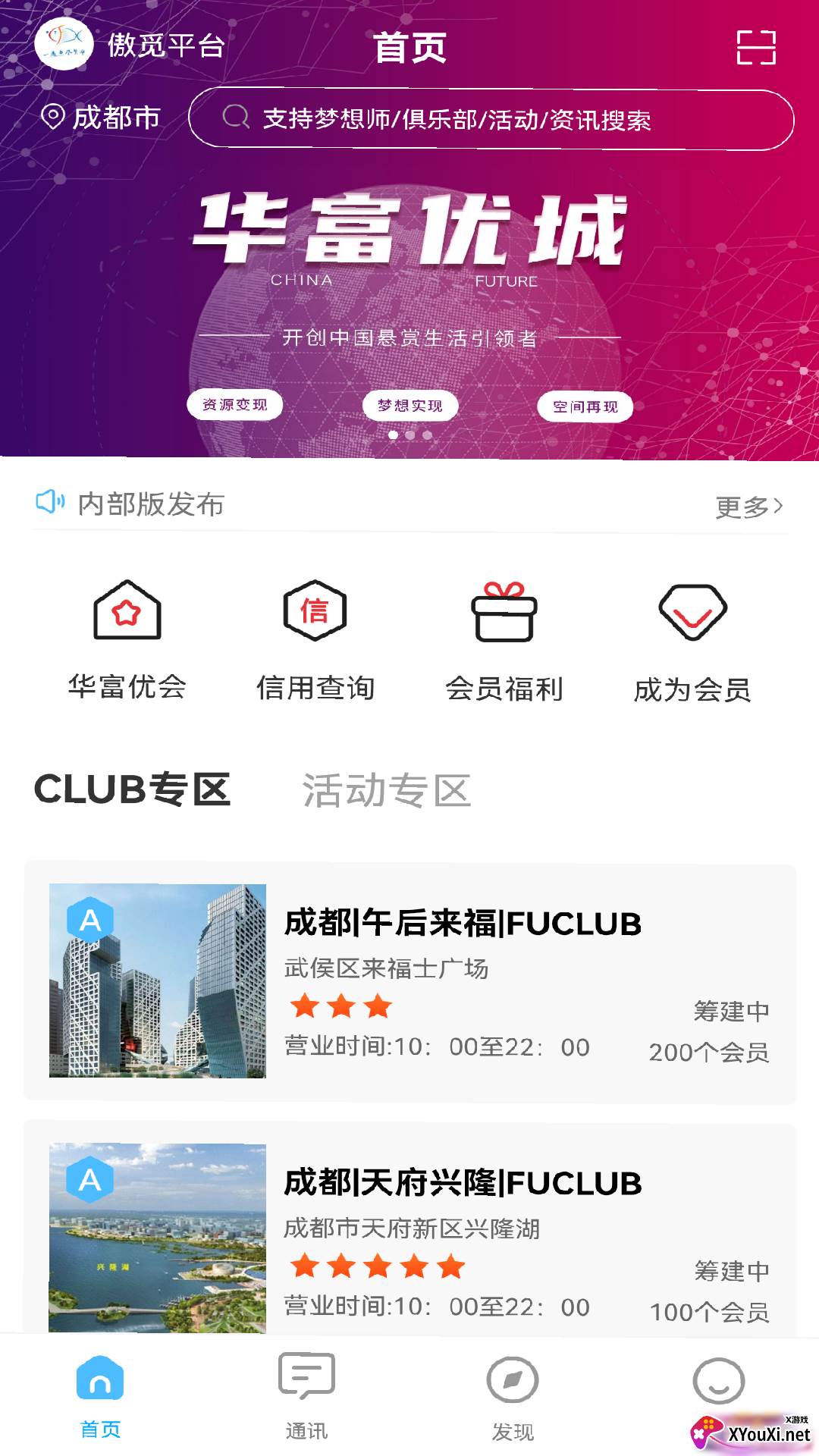Click the 资源变现 banner tag

[235, 404]
